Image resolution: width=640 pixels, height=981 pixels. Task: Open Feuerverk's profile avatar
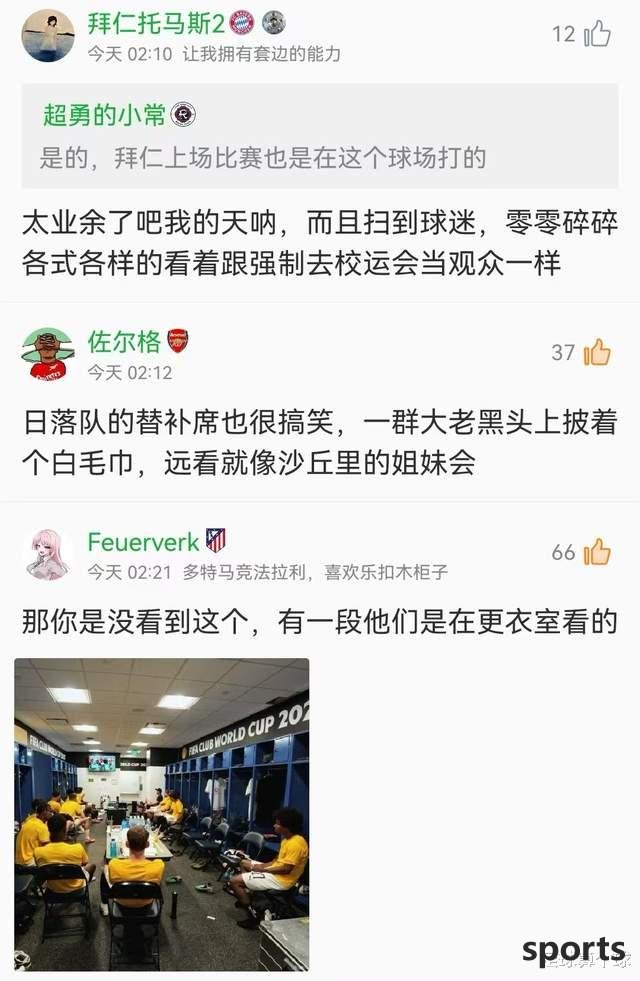(x=48, y=555)
